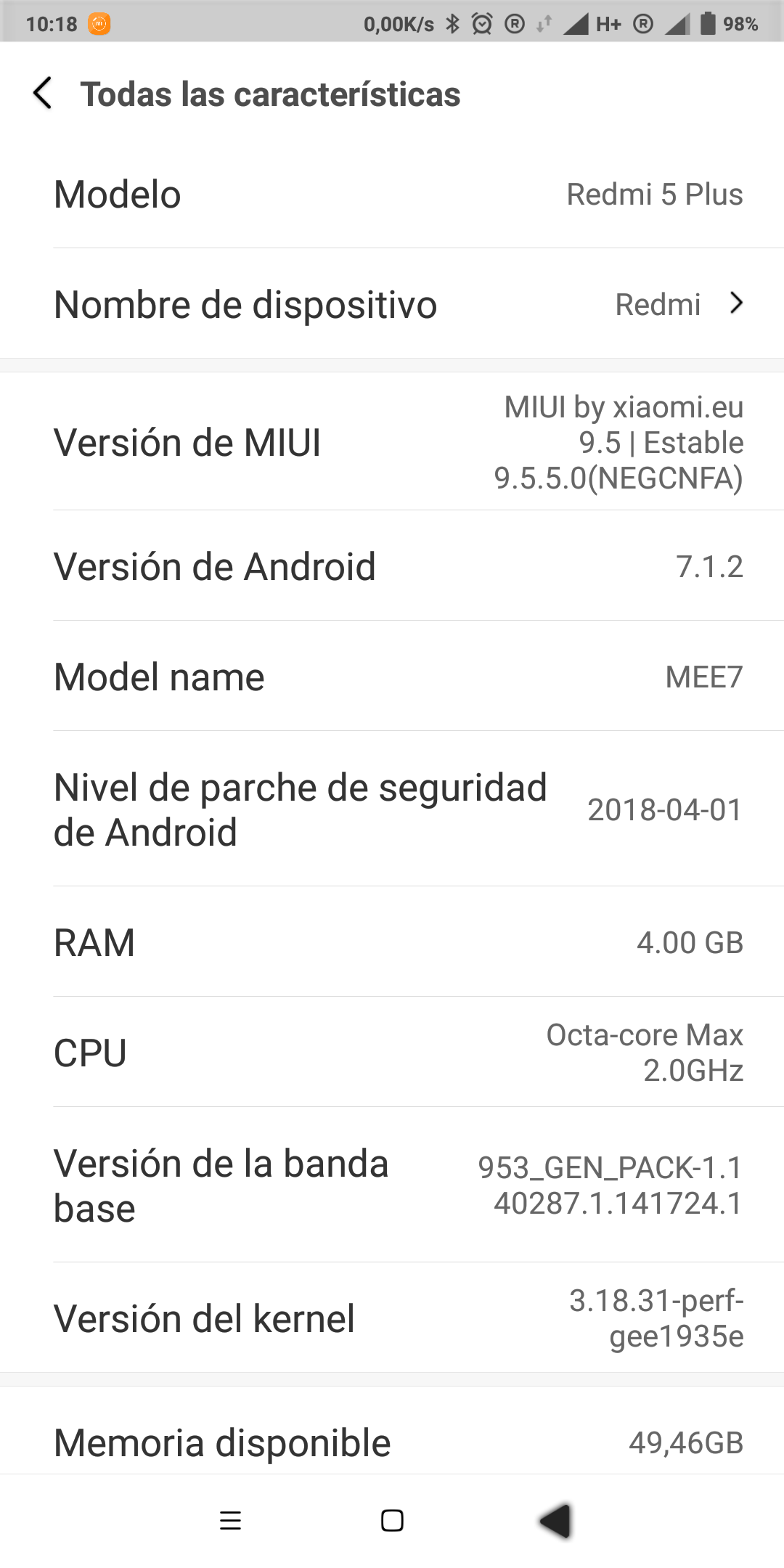784x1568 pixels.
Task: Tap the RAM row
Action: click(x=392, y=942)
